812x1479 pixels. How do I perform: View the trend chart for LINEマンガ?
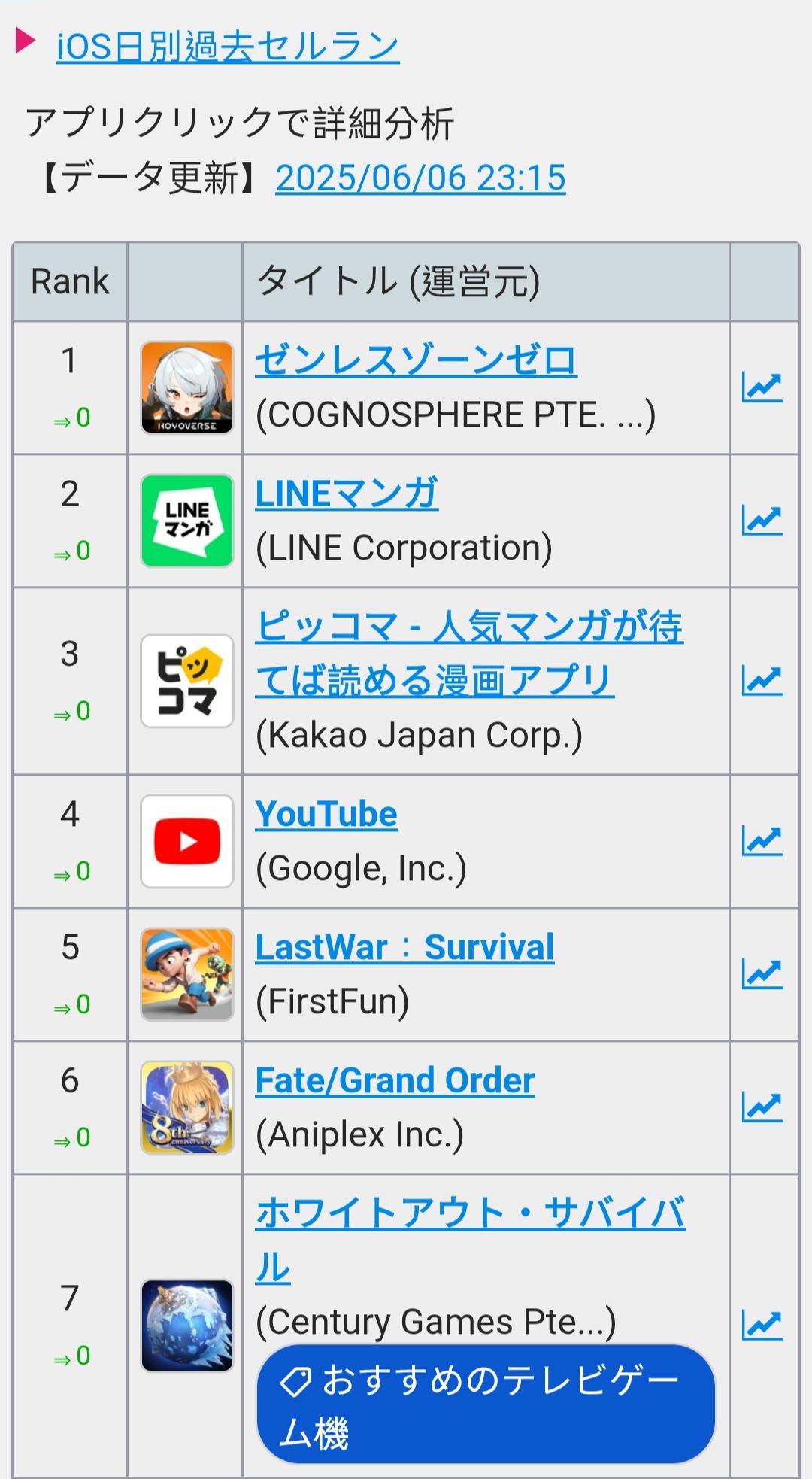(x=762, y=521)
